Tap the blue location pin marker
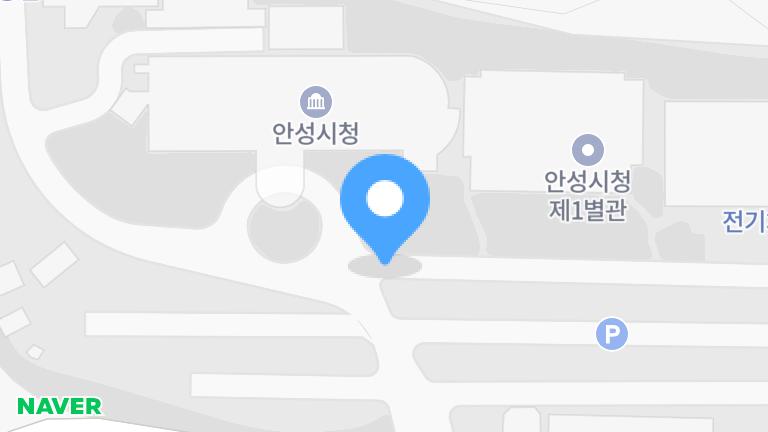 [x=385, y=203]
